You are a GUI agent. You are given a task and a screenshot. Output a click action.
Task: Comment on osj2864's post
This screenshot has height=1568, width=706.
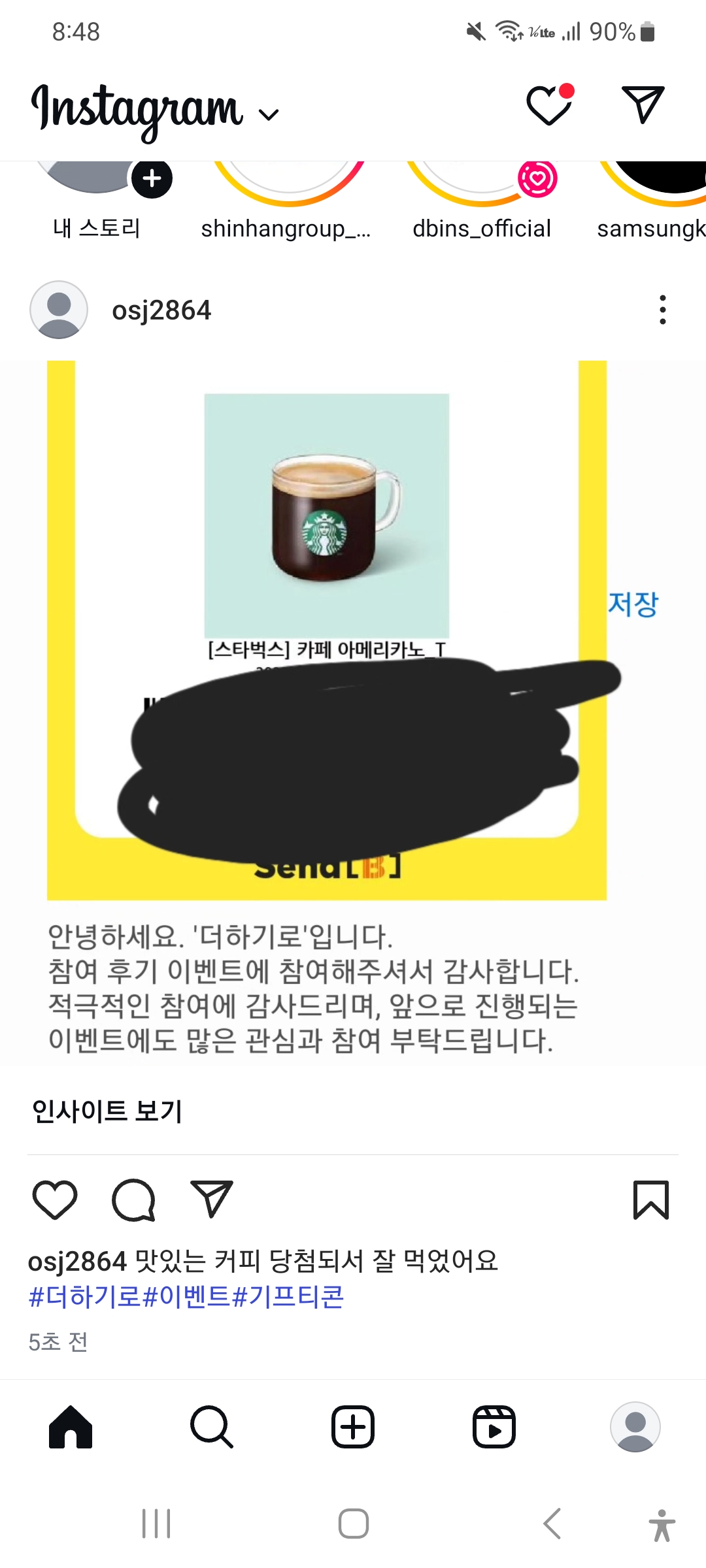tap(133, 1200)
